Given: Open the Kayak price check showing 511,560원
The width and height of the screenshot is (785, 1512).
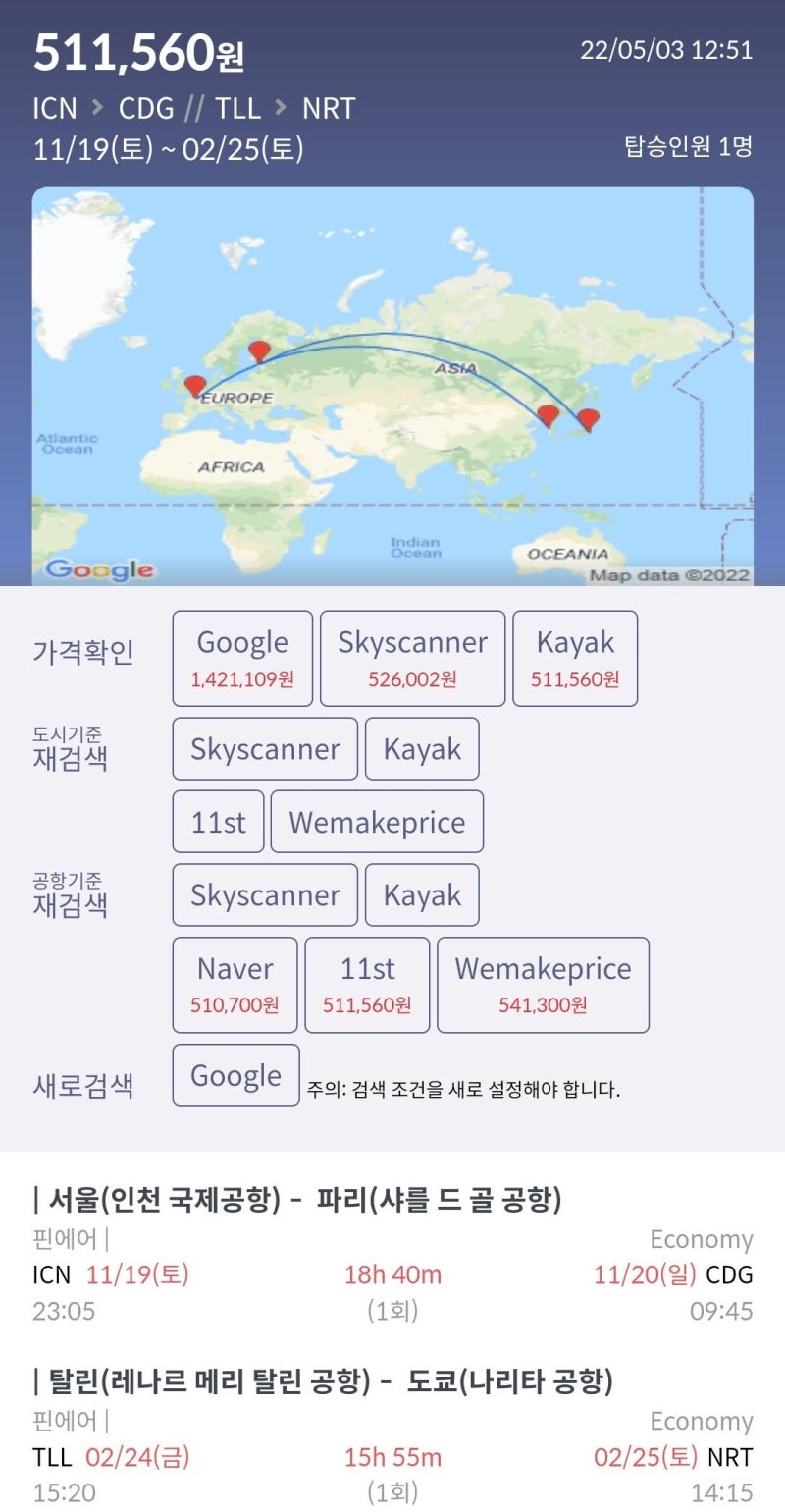Looking at the screenshot, I should point(574,657).
